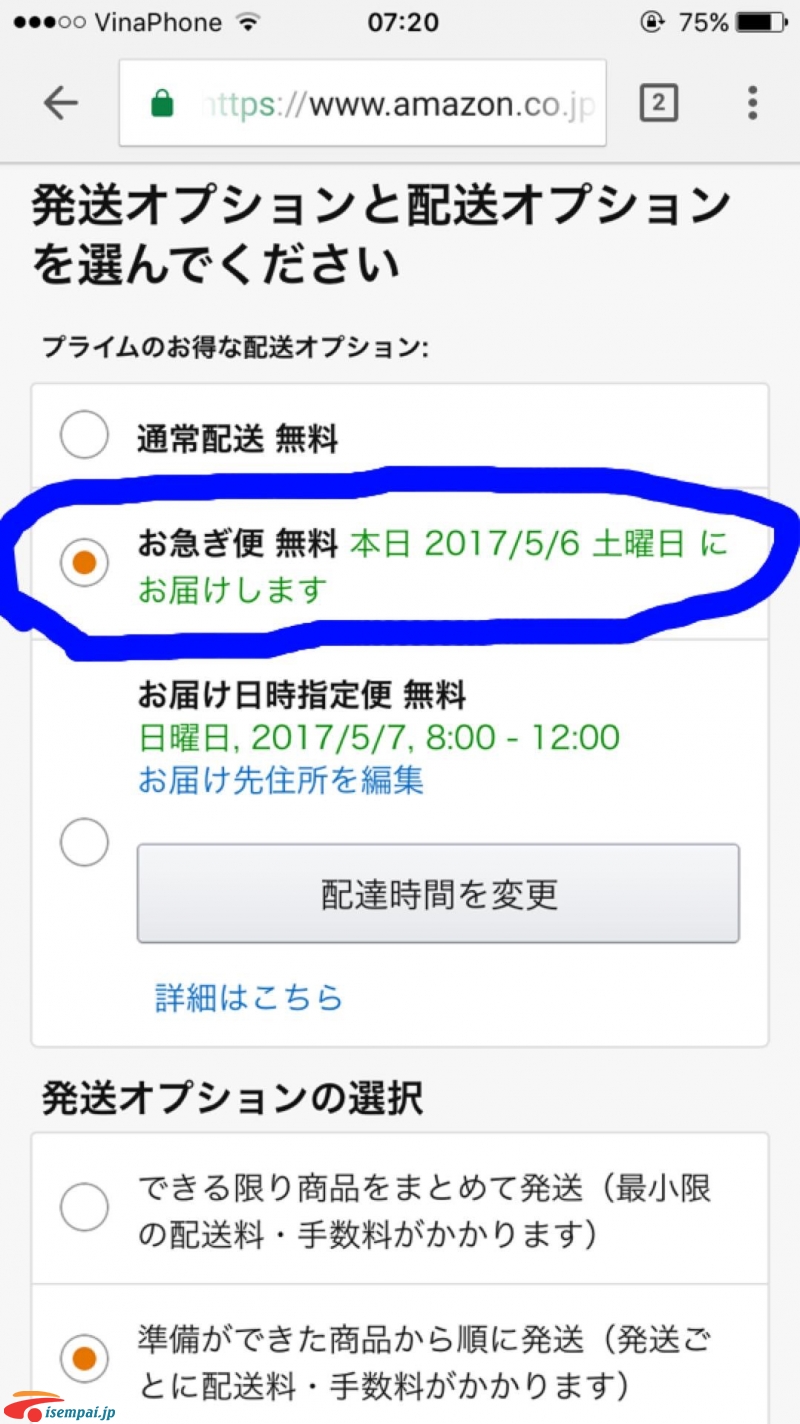Open the tab switcher showing 2 tabs
This screenshot has width=800, height=1424.
click(658, 103)
